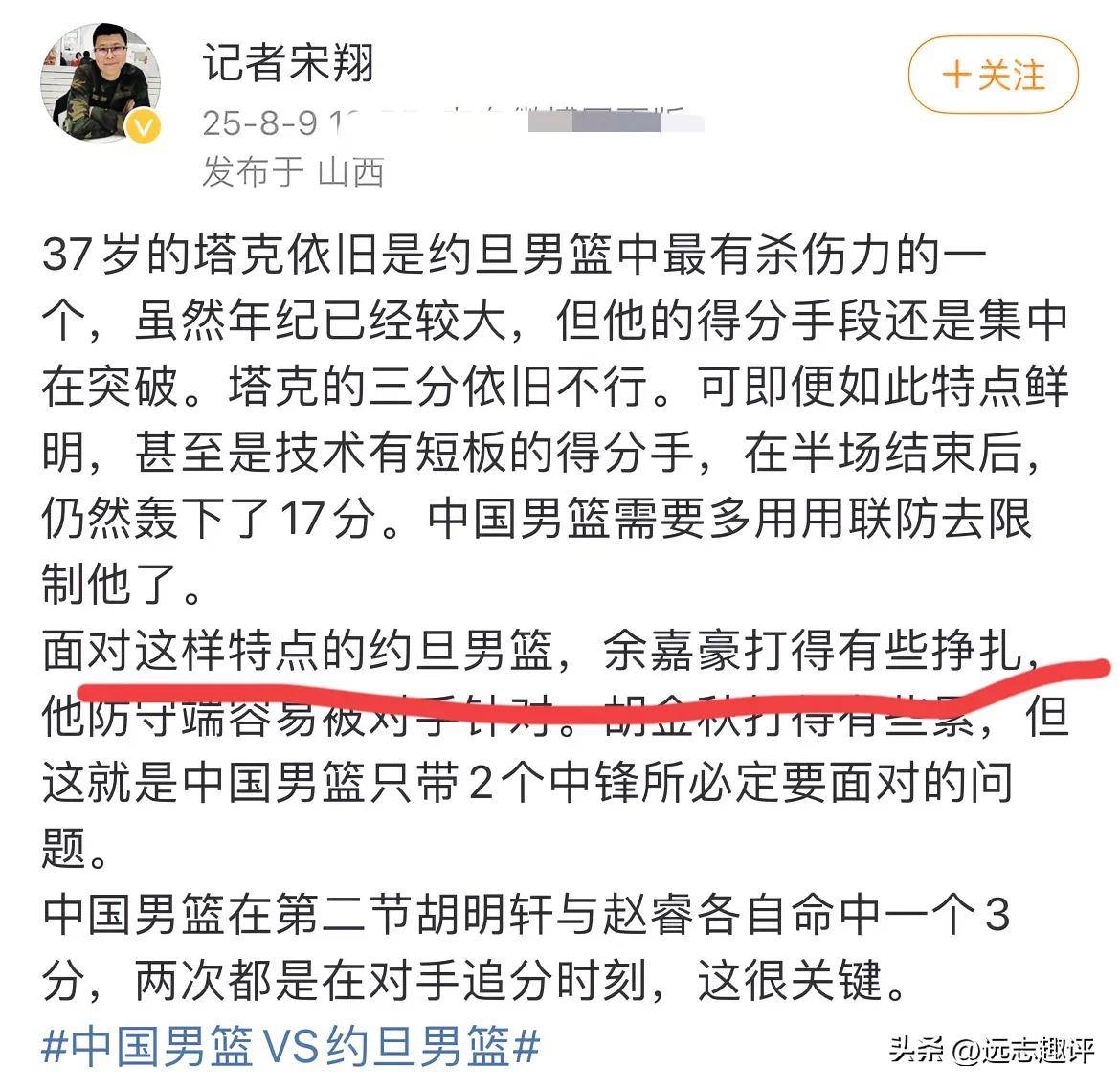Follow 记者宋翔 with the 关注 button
Viewport: 1120px width, 1089px height.
(993, 75)
